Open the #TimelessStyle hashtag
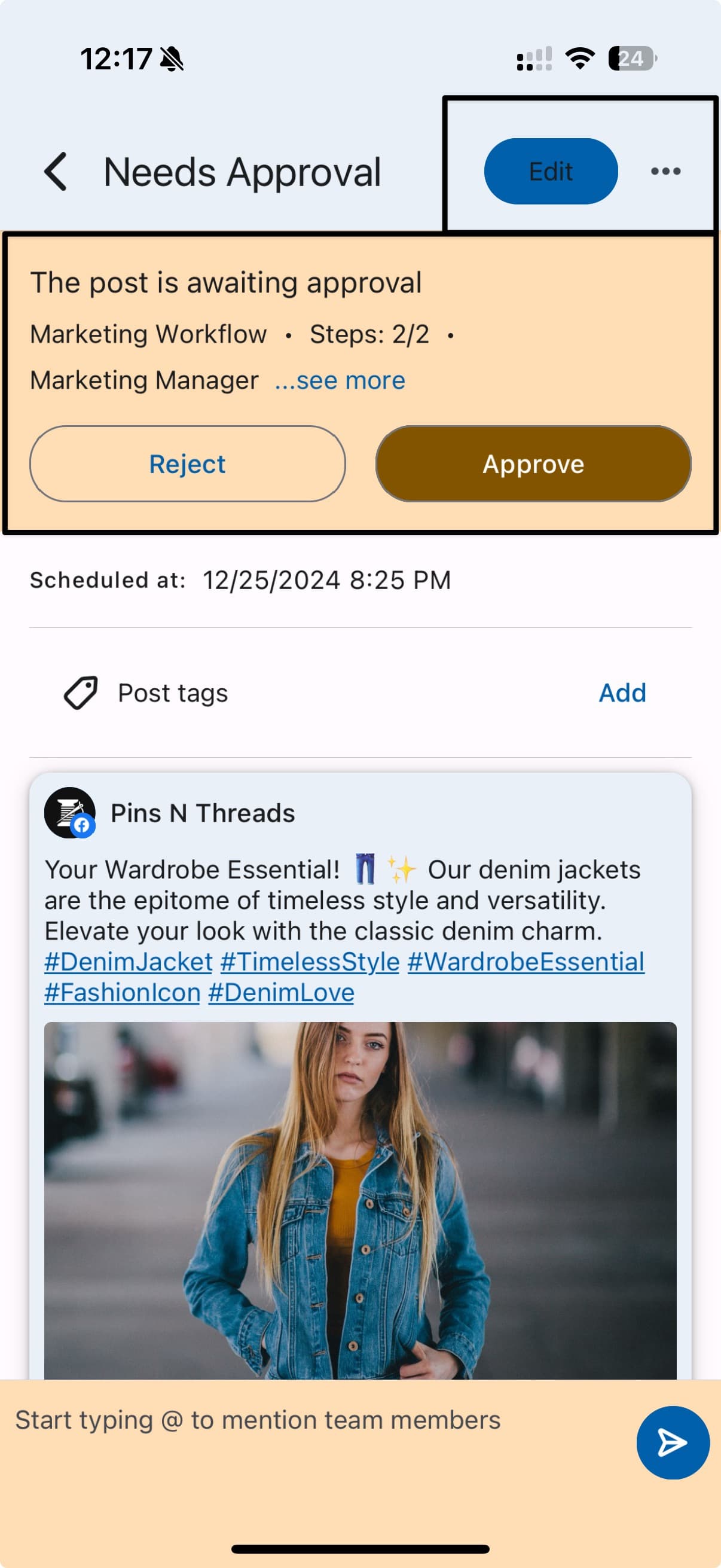Screen dimensions: 721x1568 pos(310,962)
